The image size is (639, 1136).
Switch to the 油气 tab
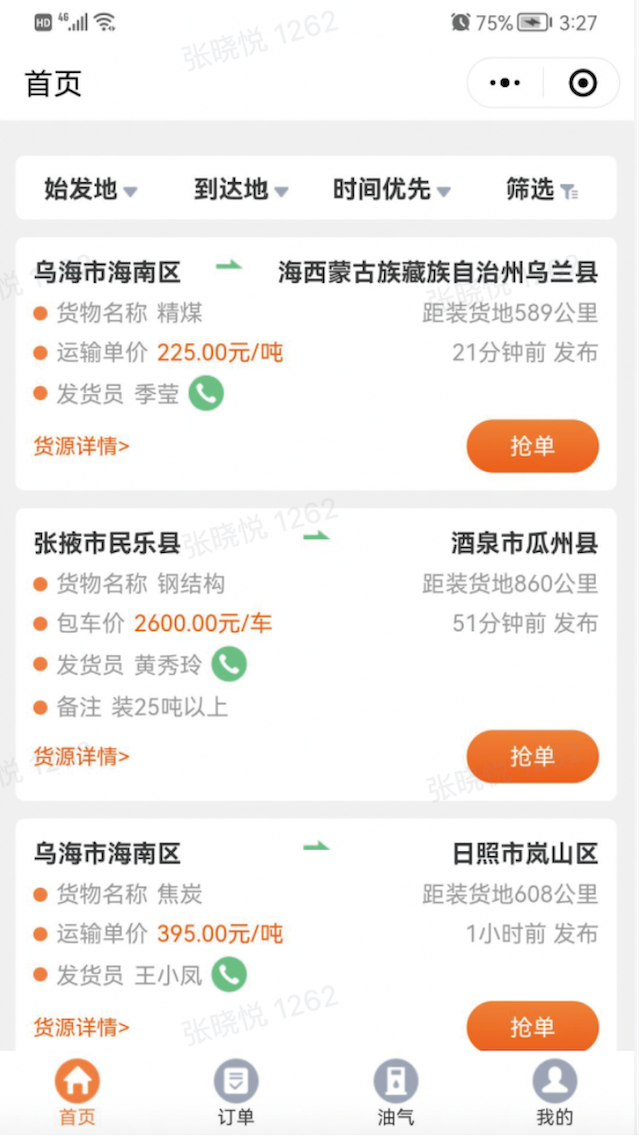[x=396, y=1093]
